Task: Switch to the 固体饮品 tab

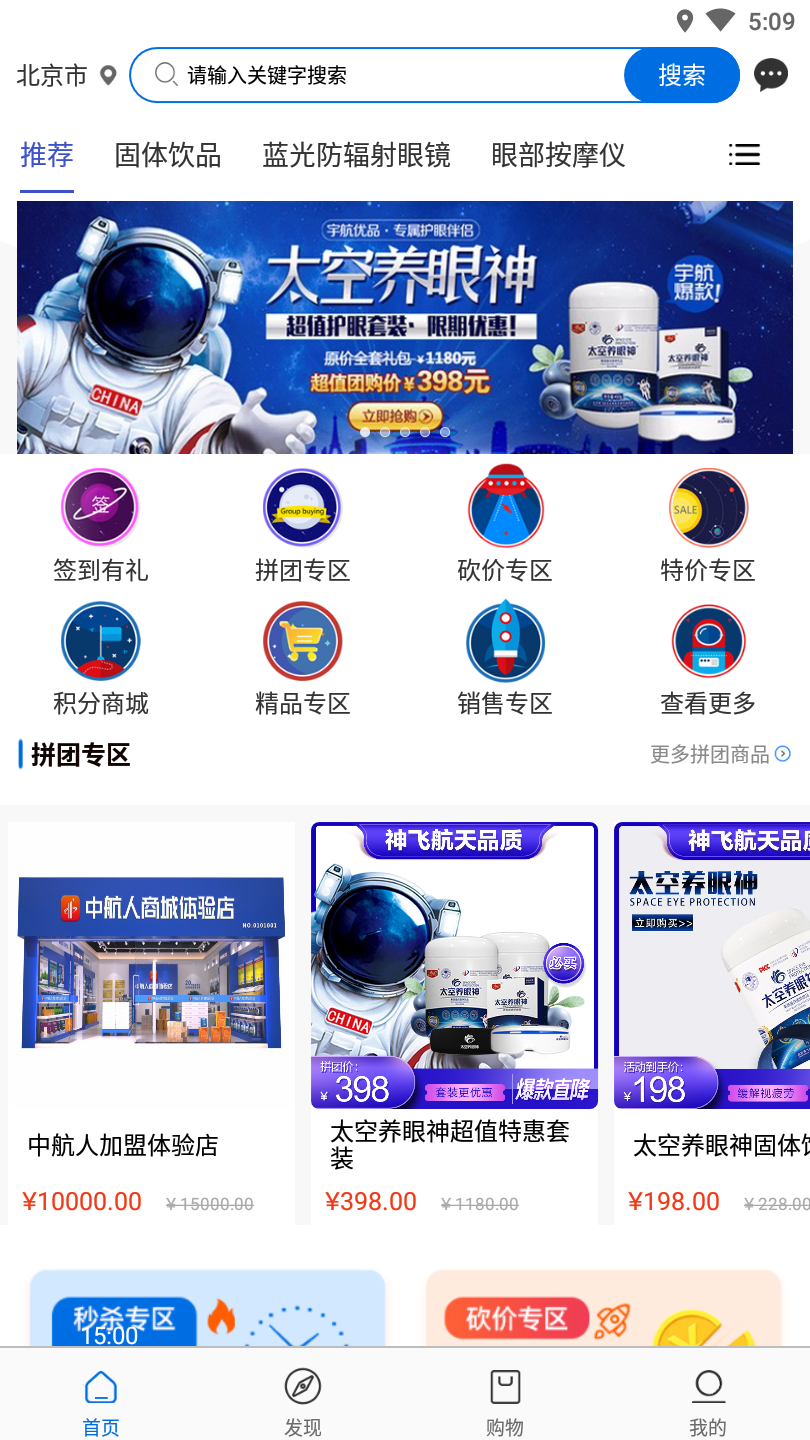Action: coord(167,155)
